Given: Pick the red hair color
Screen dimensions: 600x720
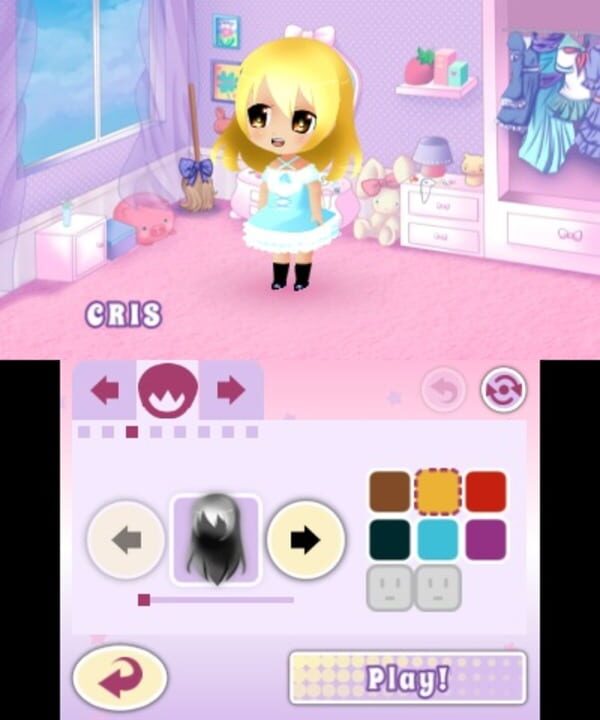Looking at the screenshot, I should tap(485, 491).
